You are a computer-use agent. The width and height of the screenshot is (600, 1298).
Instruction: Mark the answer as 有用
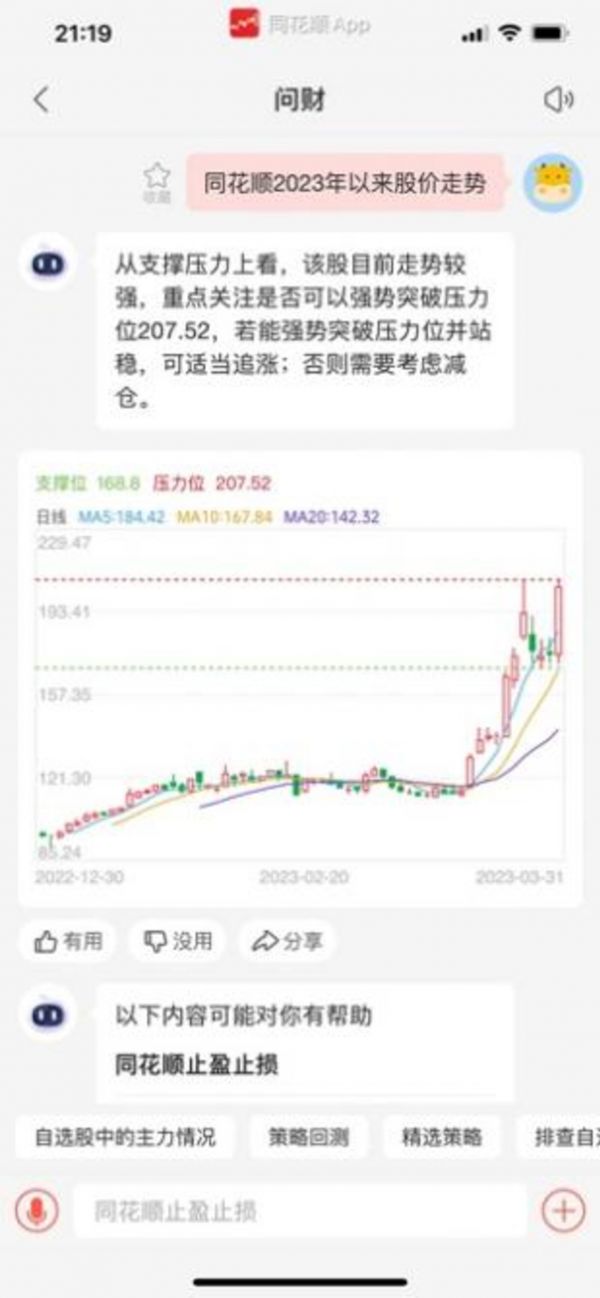coord(68,941)
